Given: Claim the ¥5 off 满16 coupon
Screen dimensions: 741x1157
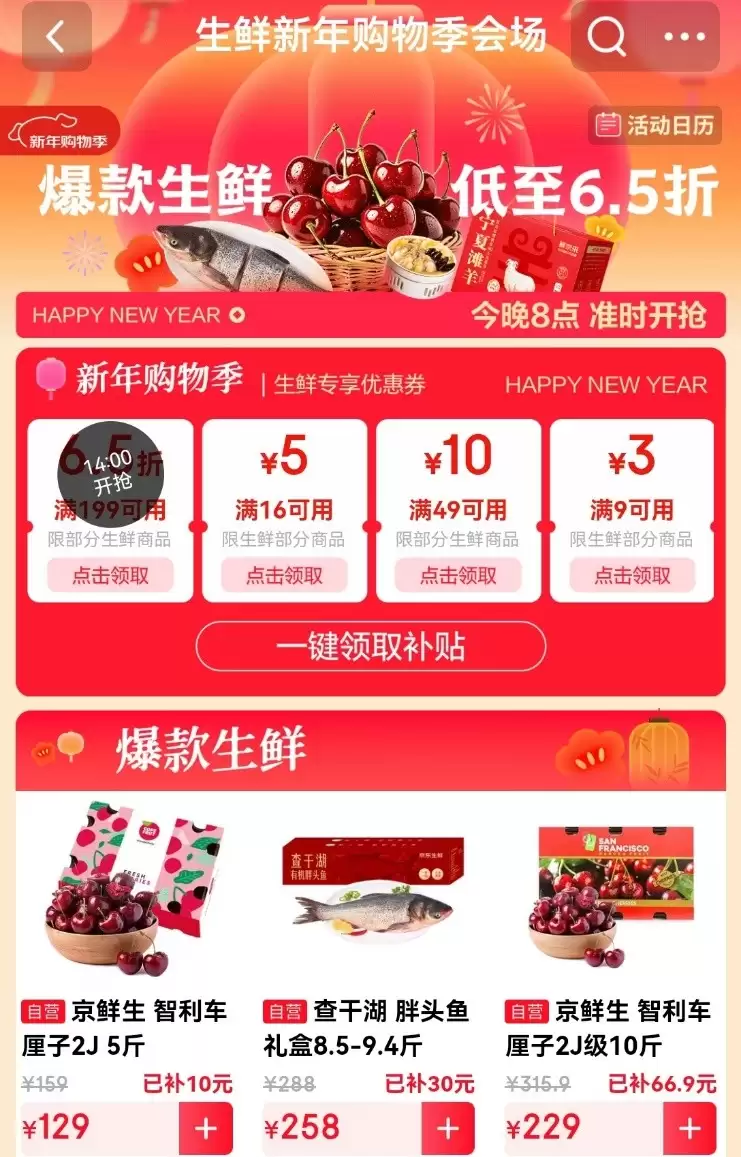Looking at the screenshot, I should point(284,575).
